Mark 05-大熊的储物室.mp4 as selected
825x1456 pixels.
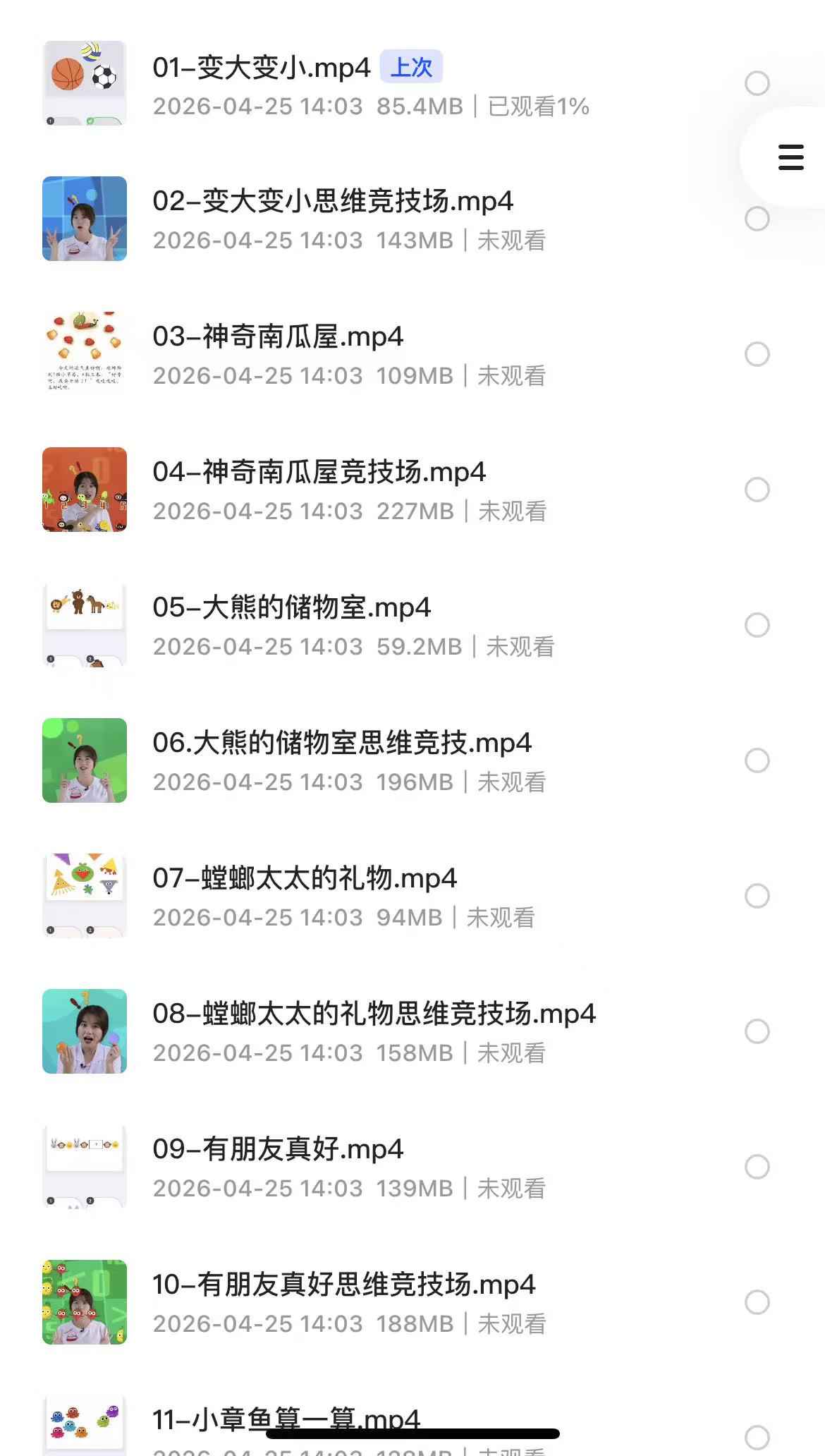(x=757, y=625)
